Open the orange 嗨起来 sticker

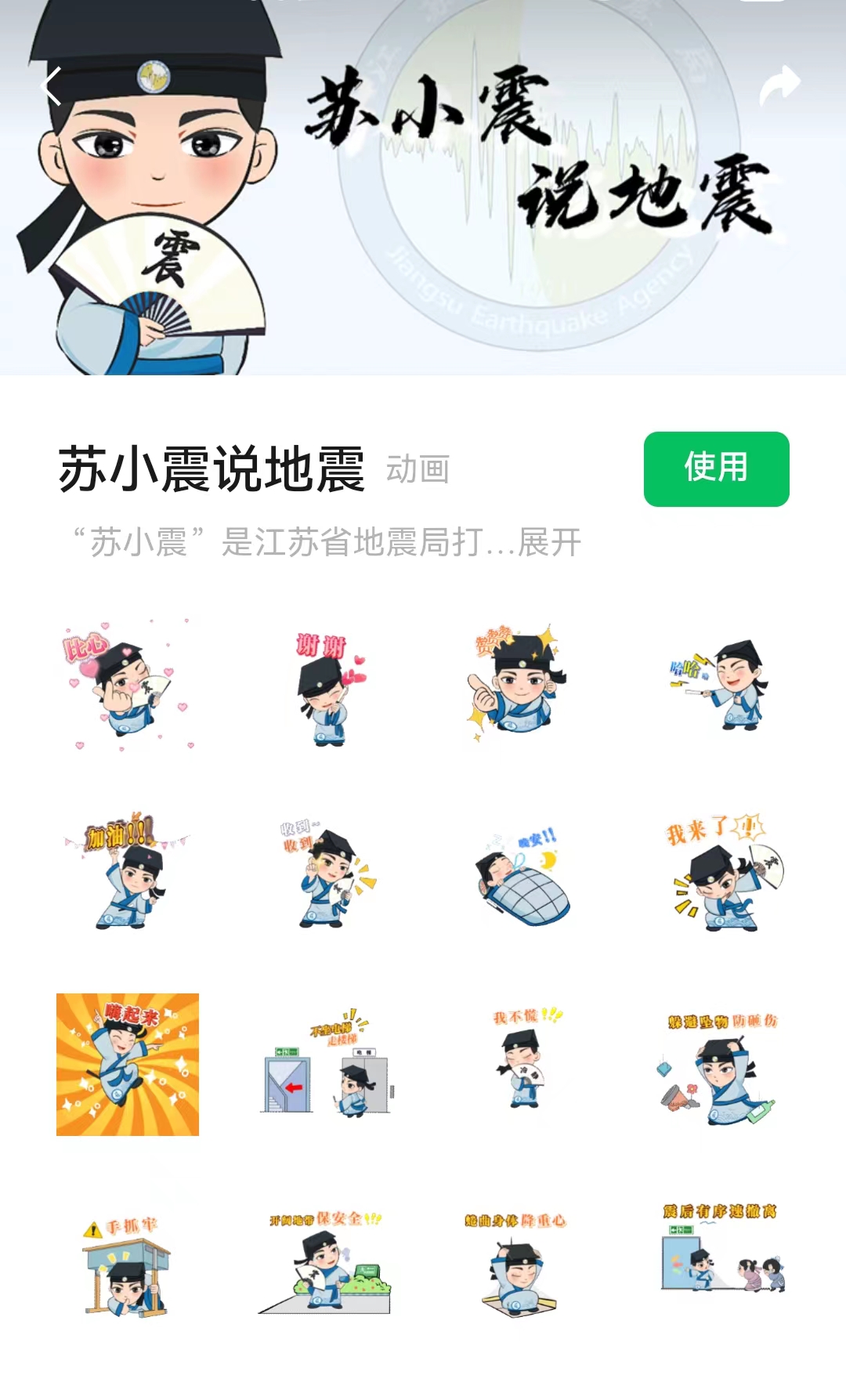[128, 1064]
